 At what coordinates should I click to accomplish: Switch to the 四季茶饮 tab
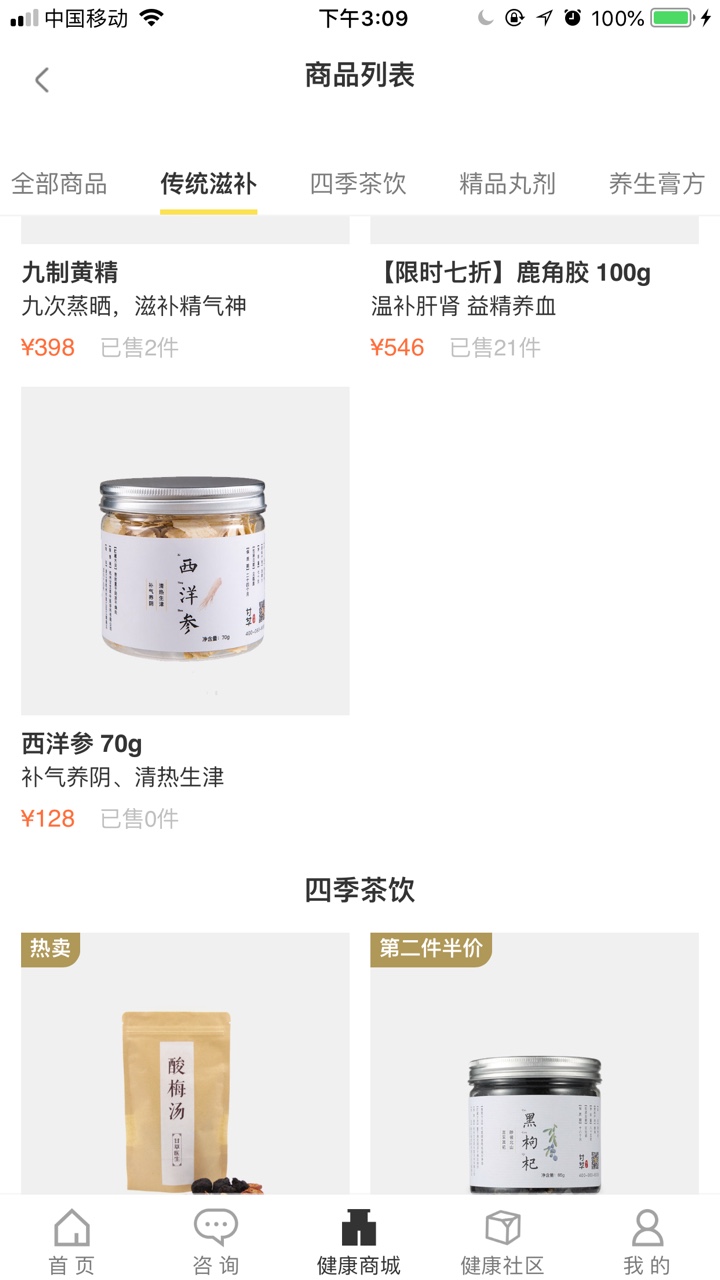pos(358,184)
